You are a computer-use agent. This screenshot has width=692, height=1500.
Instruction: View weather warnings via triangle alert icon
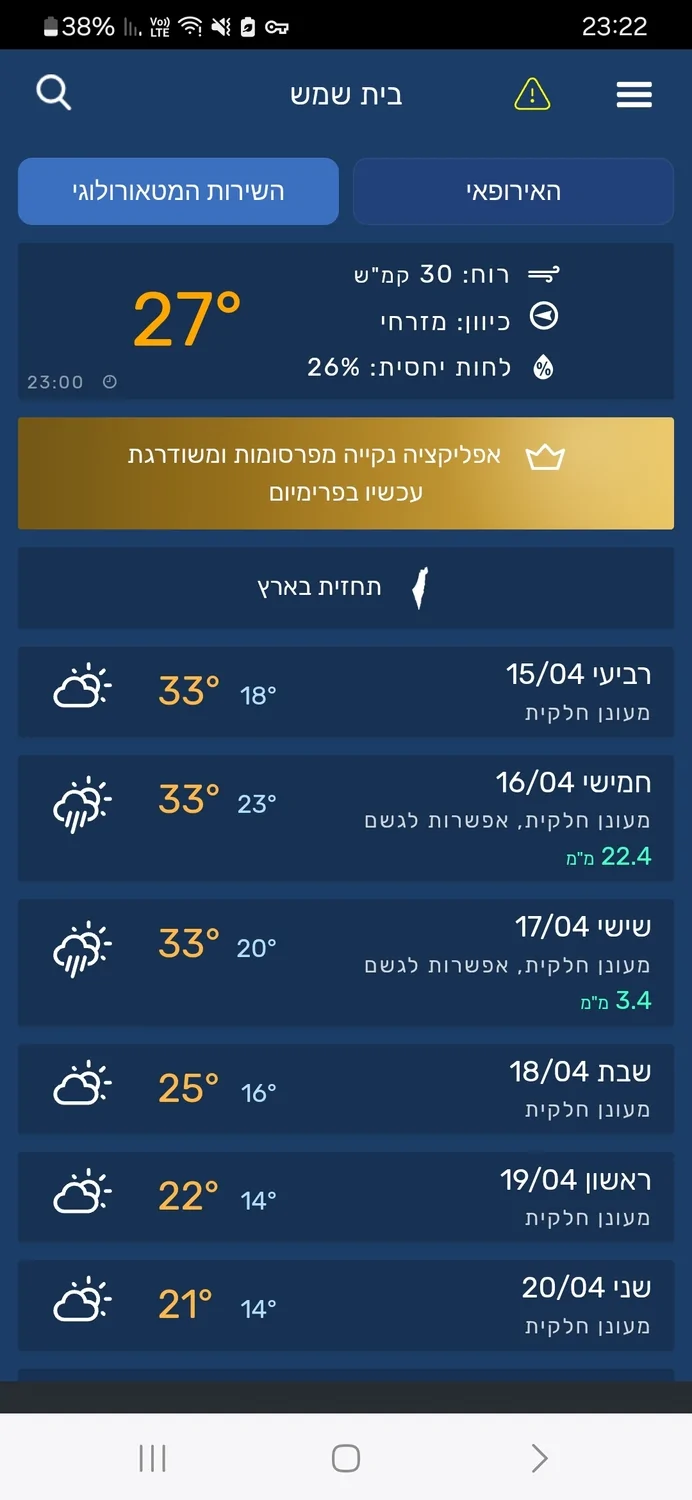(532, 95)
